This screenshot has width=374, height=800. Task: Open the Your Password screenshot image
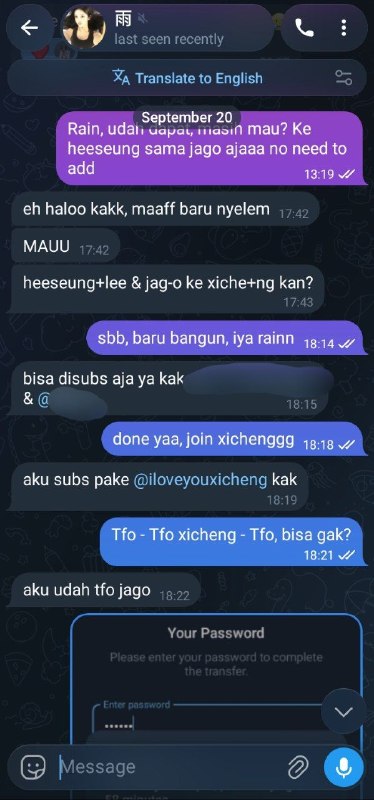point(216,679)
